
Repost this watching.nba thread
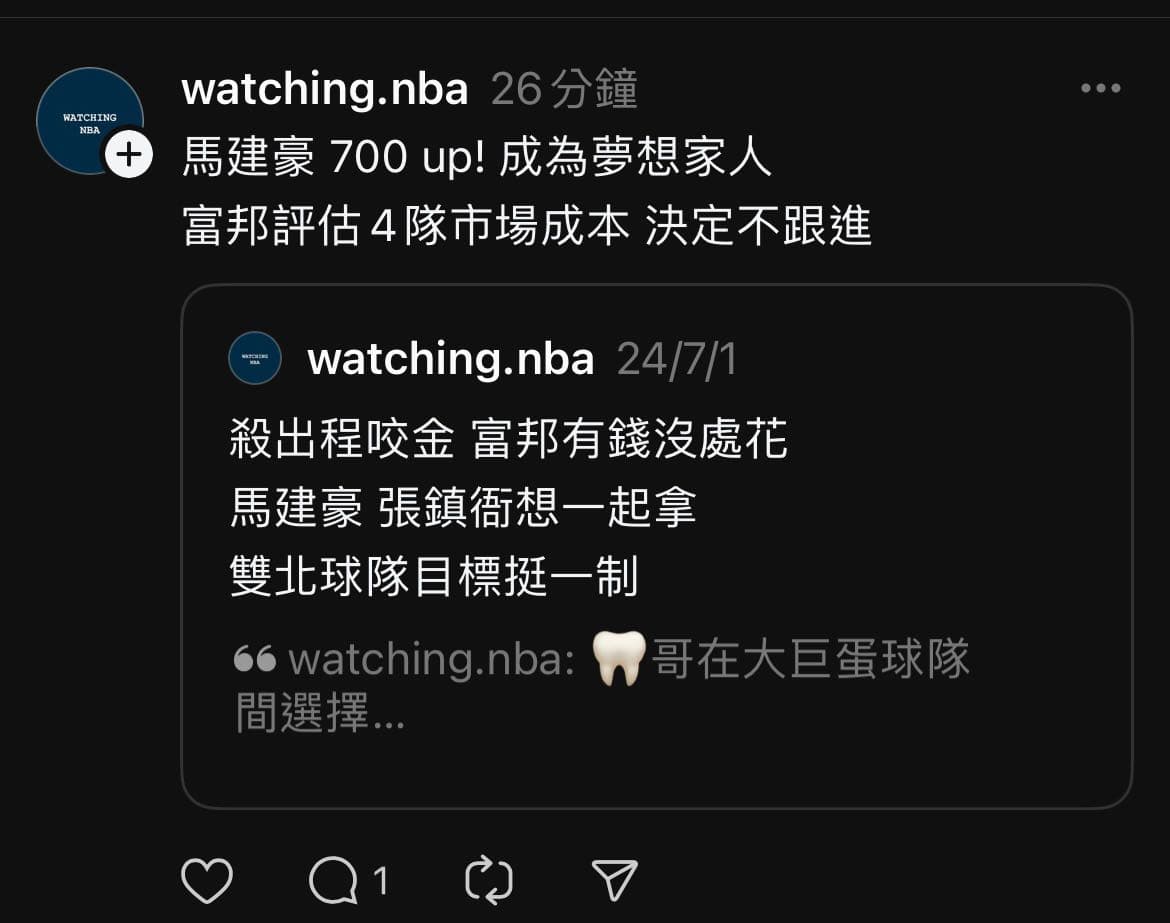pyautogui.click(x=489, y=881)
